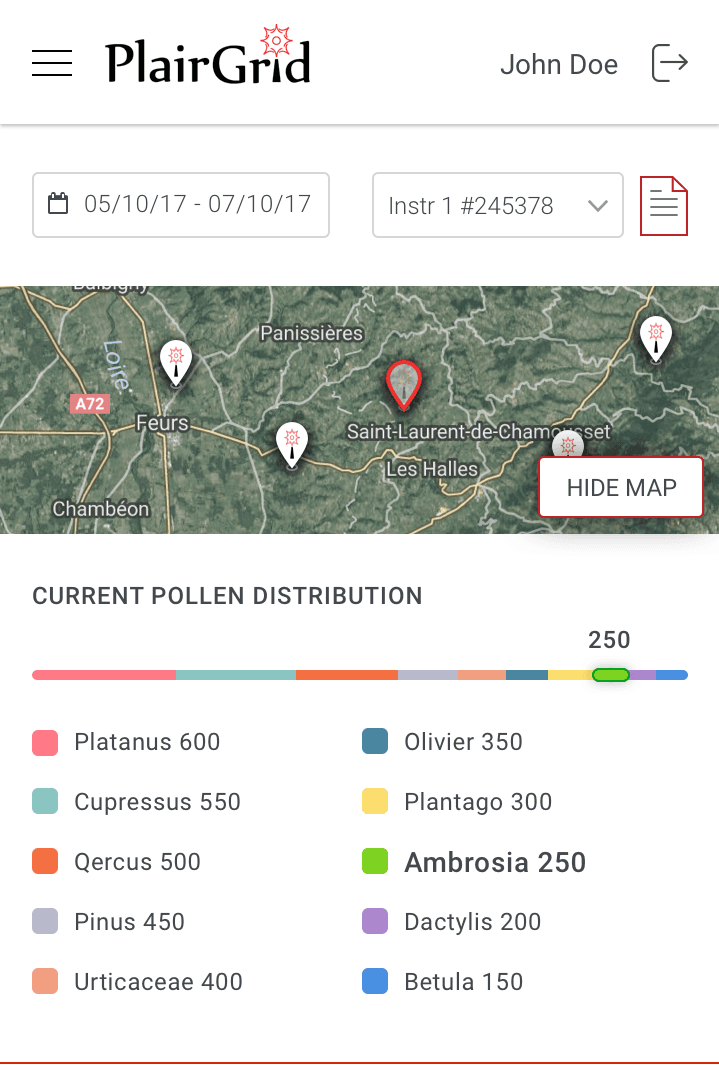Log out using the exit icon
The image size is (719, 1070).
[669, 63]
